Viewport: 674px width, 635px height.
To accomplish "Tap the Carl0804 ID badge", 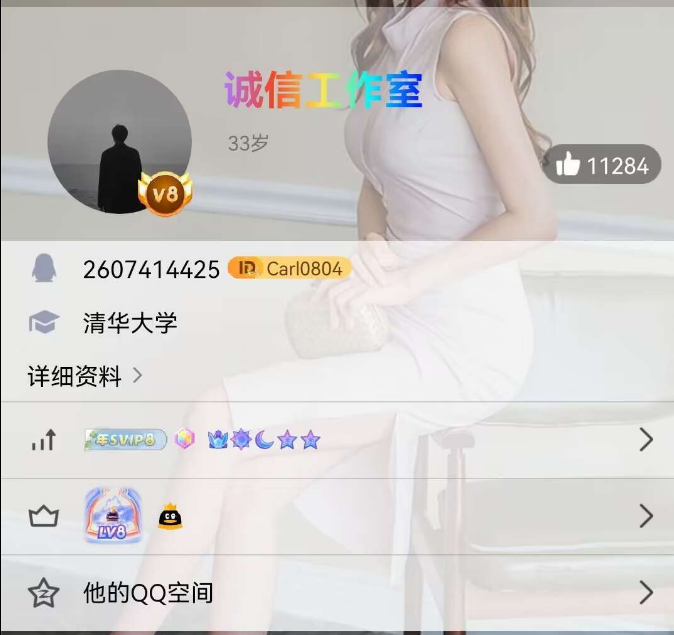I will pos(290,268).
